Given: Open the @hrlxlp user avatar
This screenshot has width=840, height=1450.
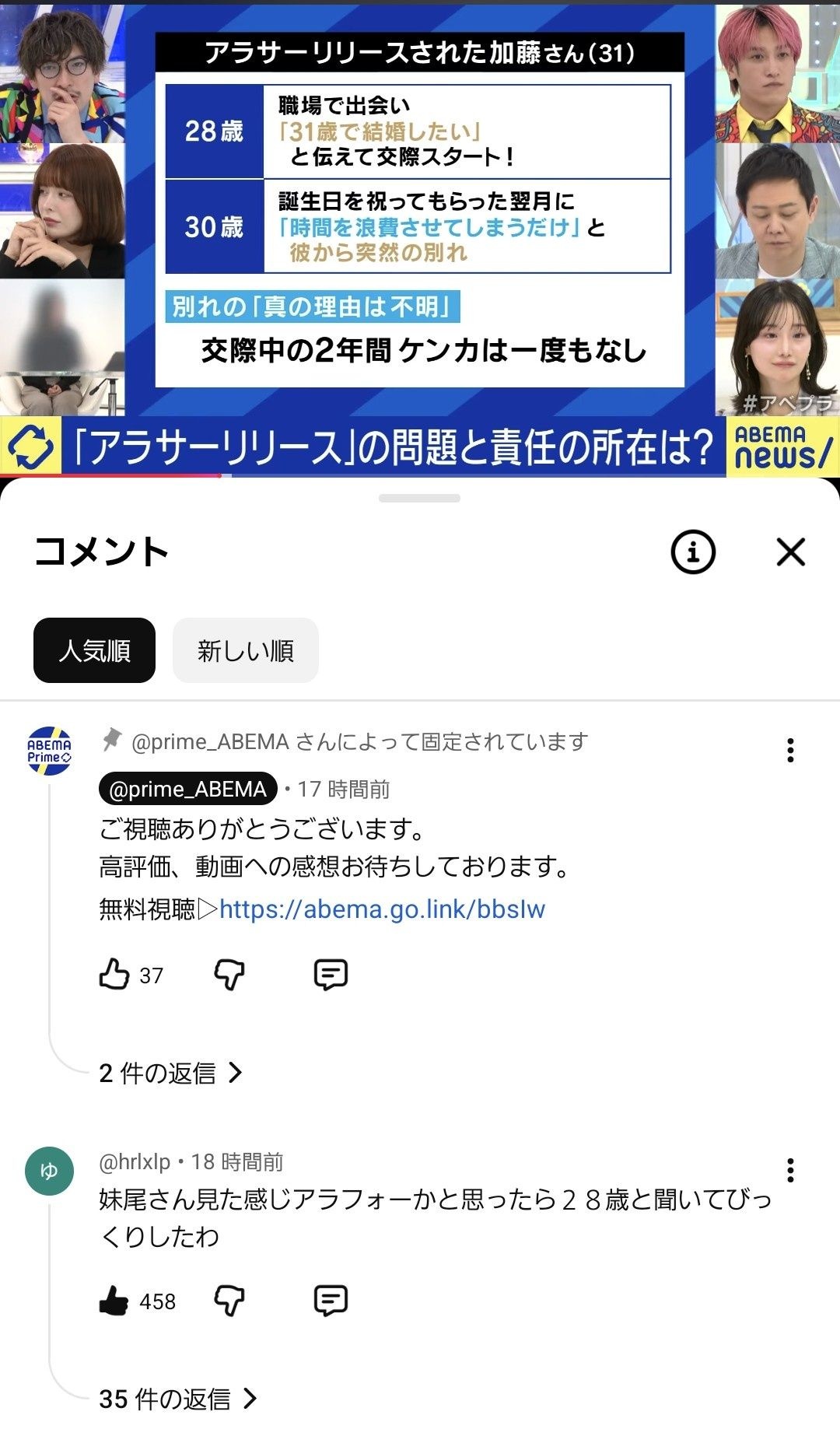Looking at the screenshot, I should click(x=49, y=1170).
